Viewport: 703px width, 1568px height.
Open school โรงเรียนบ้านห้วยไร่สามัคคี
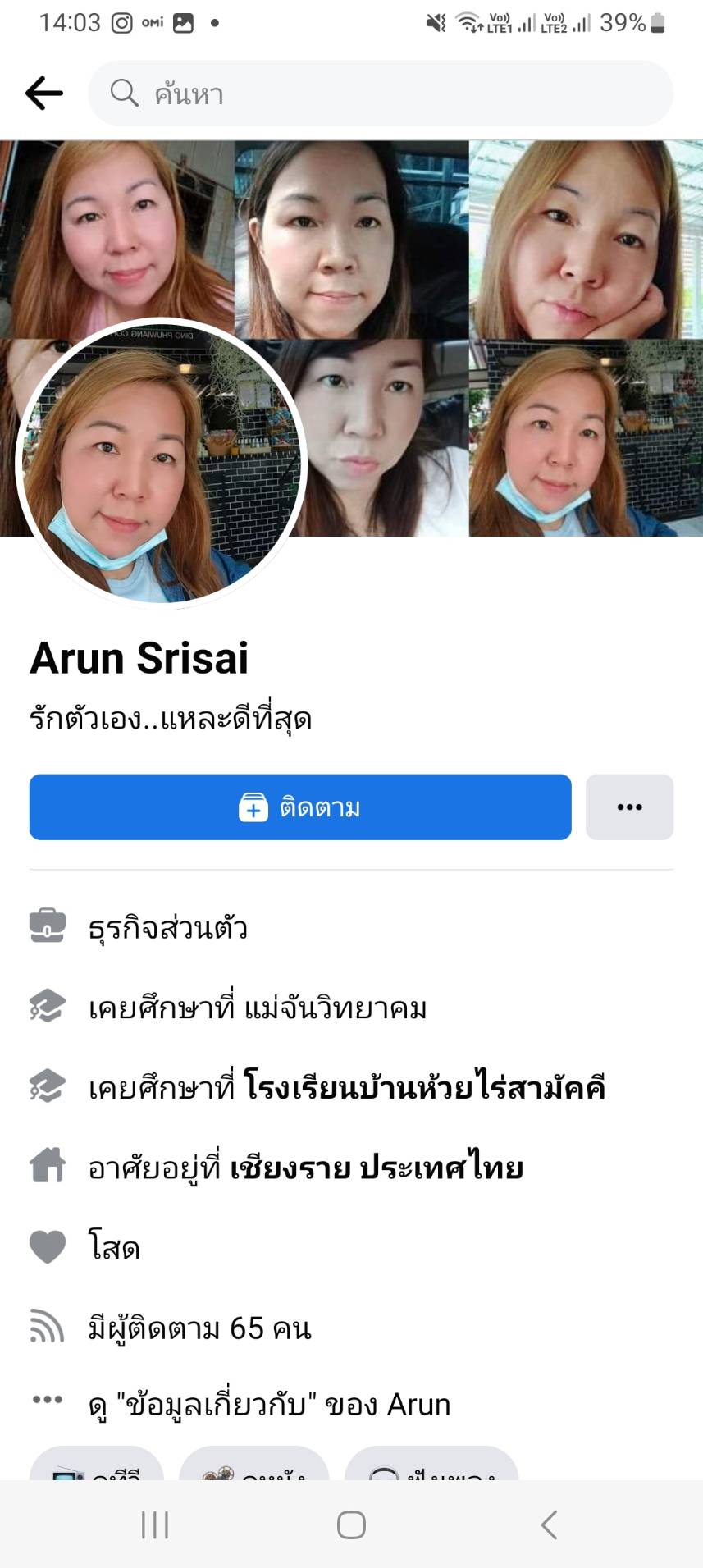pos(424,1088)
